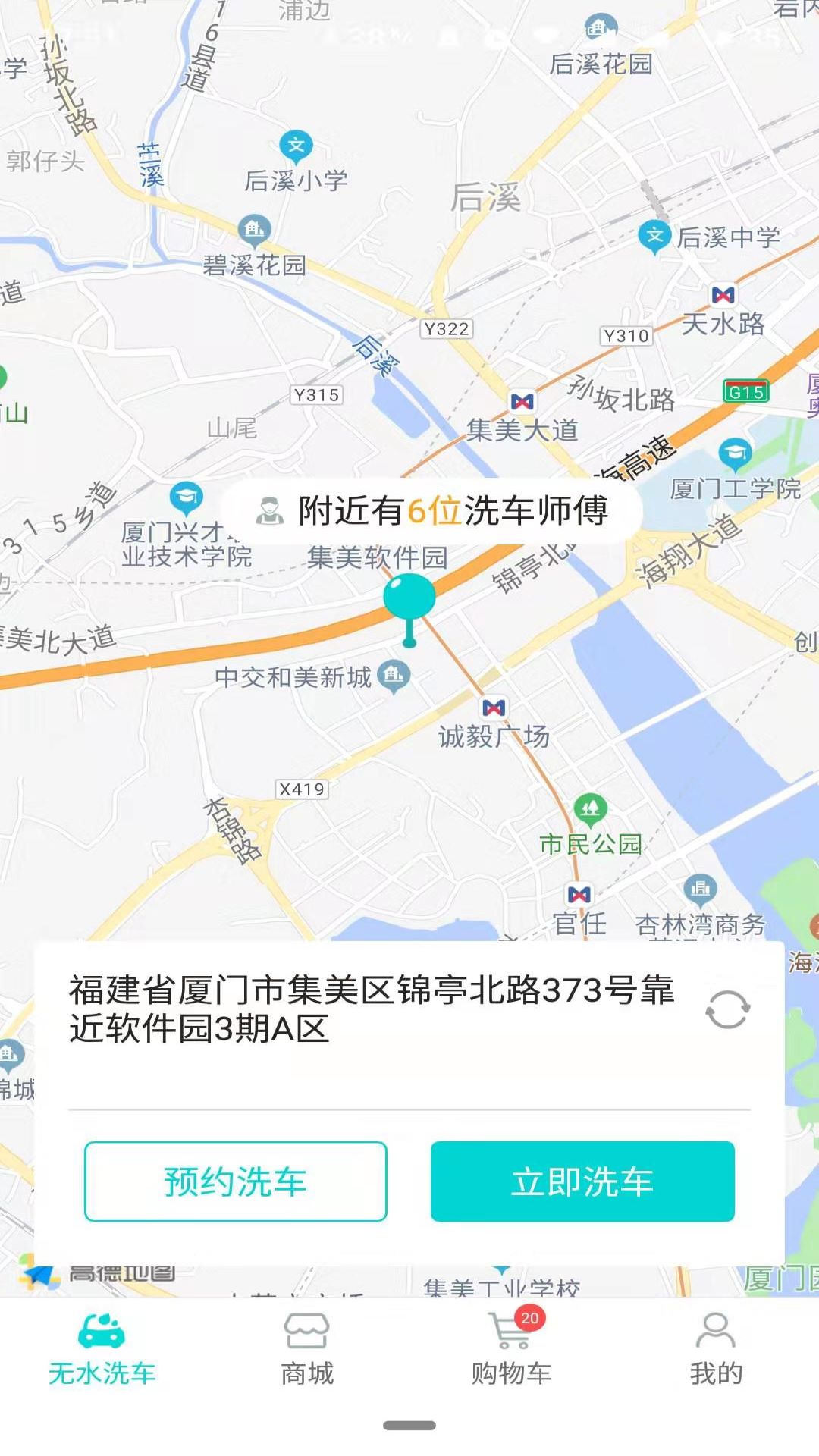
Task: Click the metro icon at 集美大道 station
Action: (522, 400)
